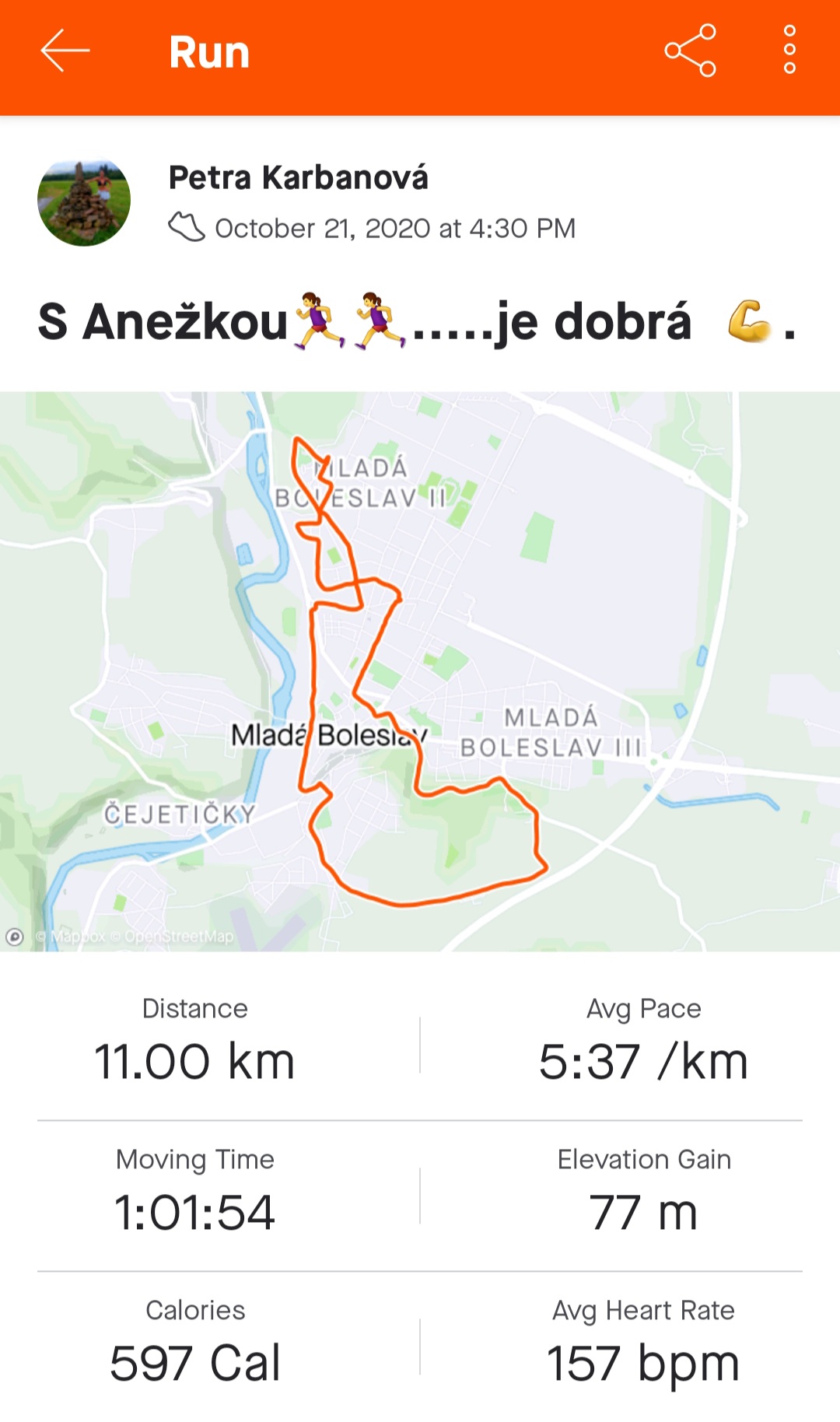
Task: Open the run route map
Action: 420,671
